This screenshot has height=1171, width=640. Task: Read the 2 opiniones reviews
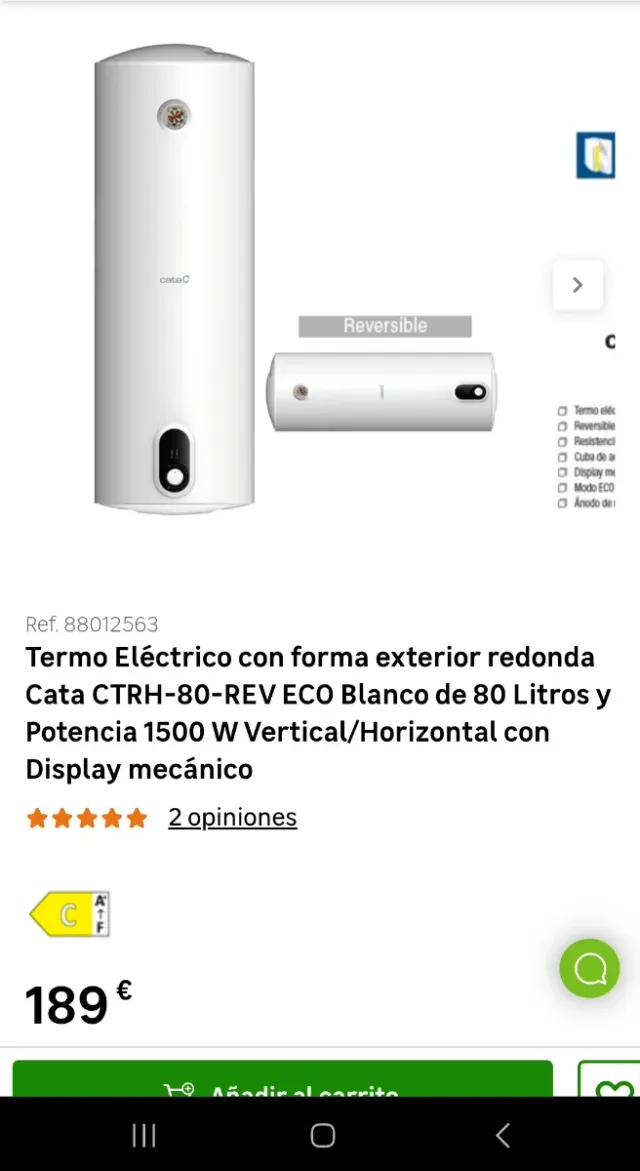click(x=232, y=818)
